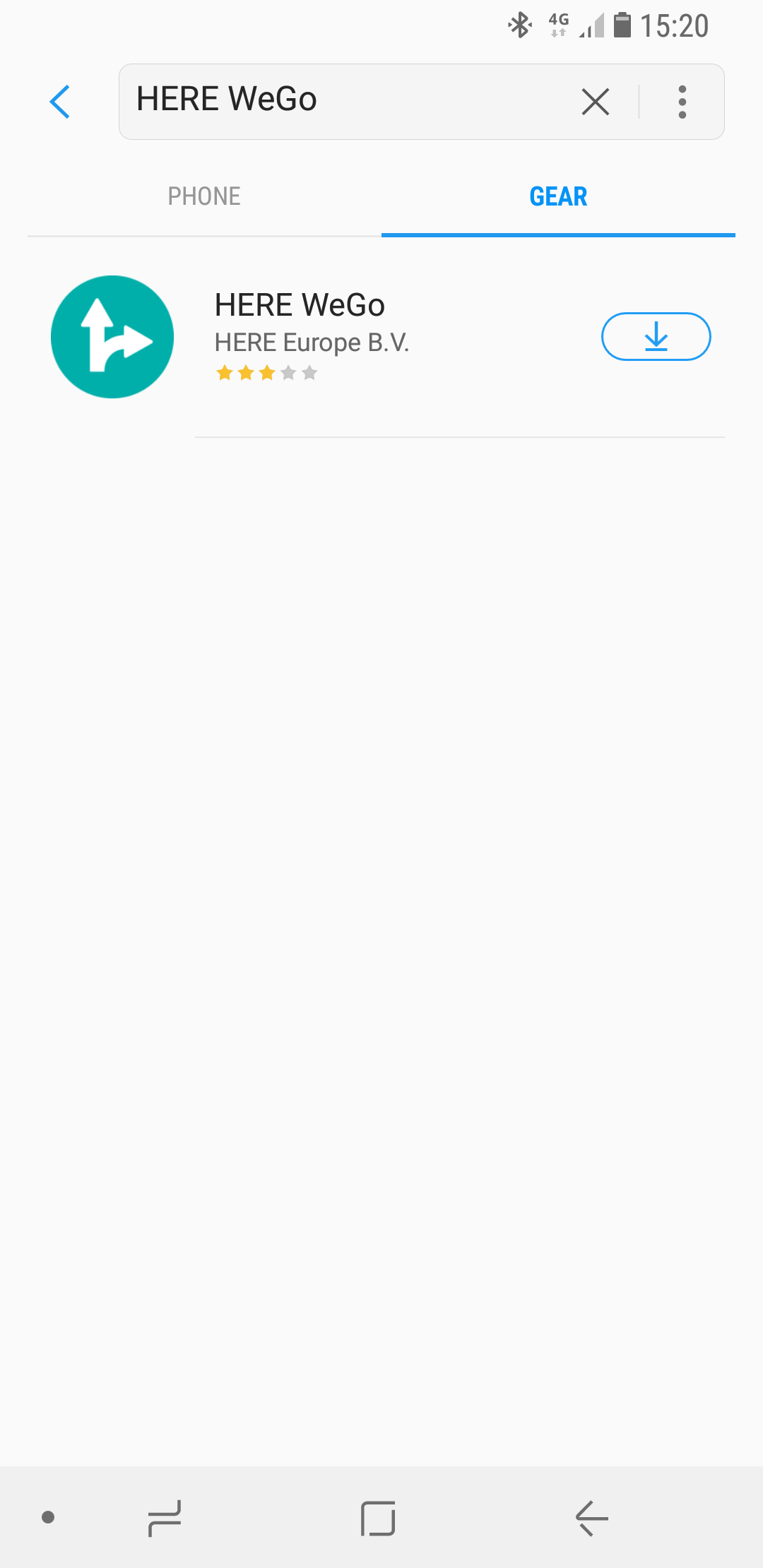
Task: Open recent apps from navigation bar
Action: [165, 1517]
